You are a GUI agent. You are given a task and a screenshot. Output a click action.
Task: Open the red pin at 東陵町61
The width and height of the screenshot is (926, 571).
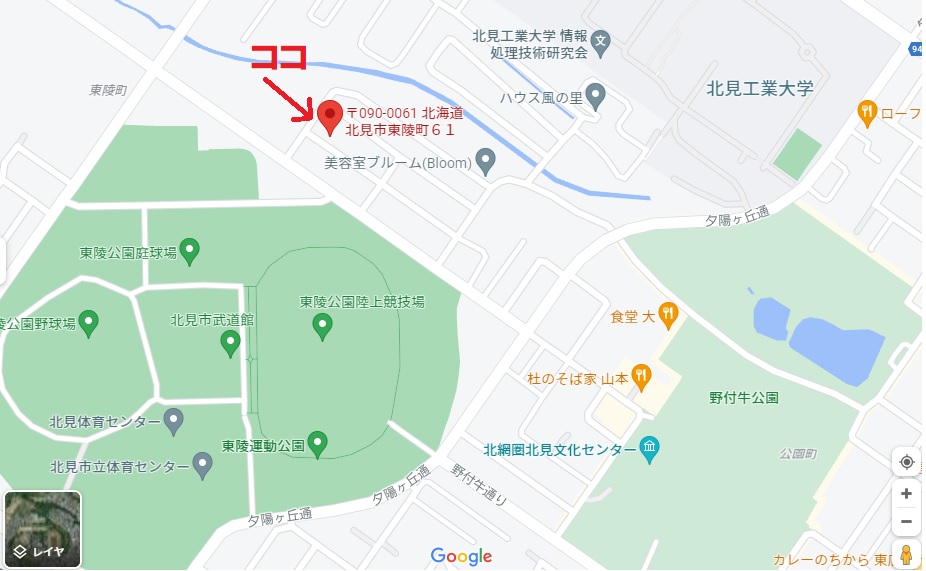[x=330, y=117]
